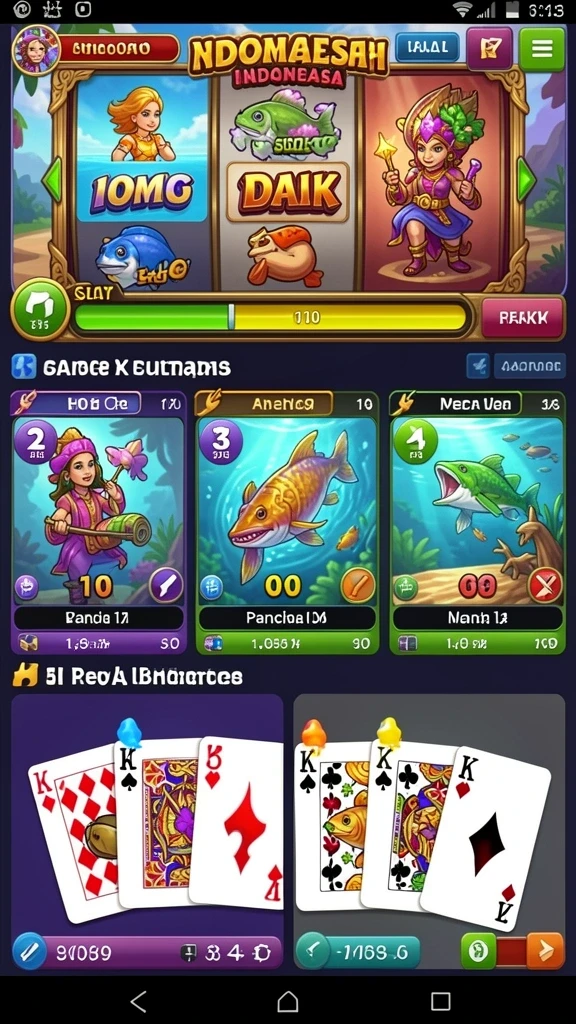This screenshot has width=576, height=1024.
Task: Tap the pink PEAKK button
Action: pyautogui.click(x=522, y=317)
